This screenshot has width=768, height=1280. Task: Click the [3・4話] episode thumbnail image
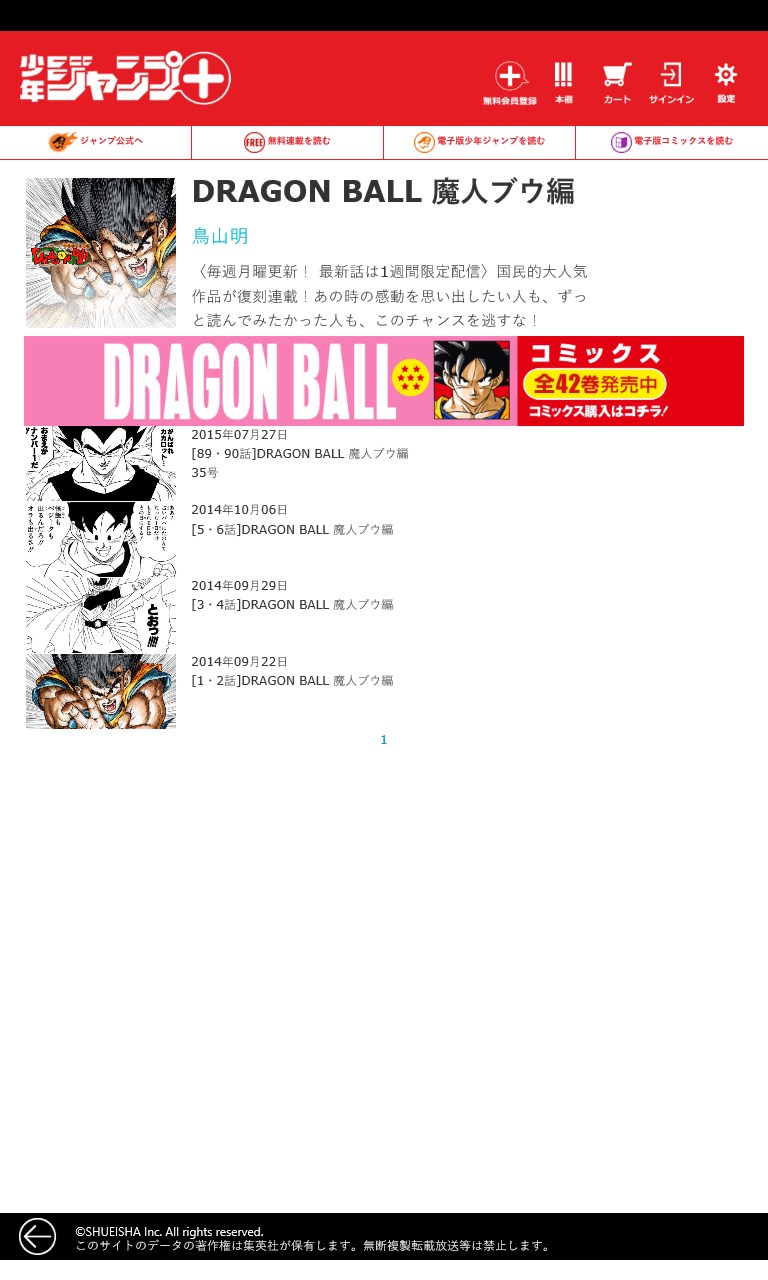click(x=100, y=614)
